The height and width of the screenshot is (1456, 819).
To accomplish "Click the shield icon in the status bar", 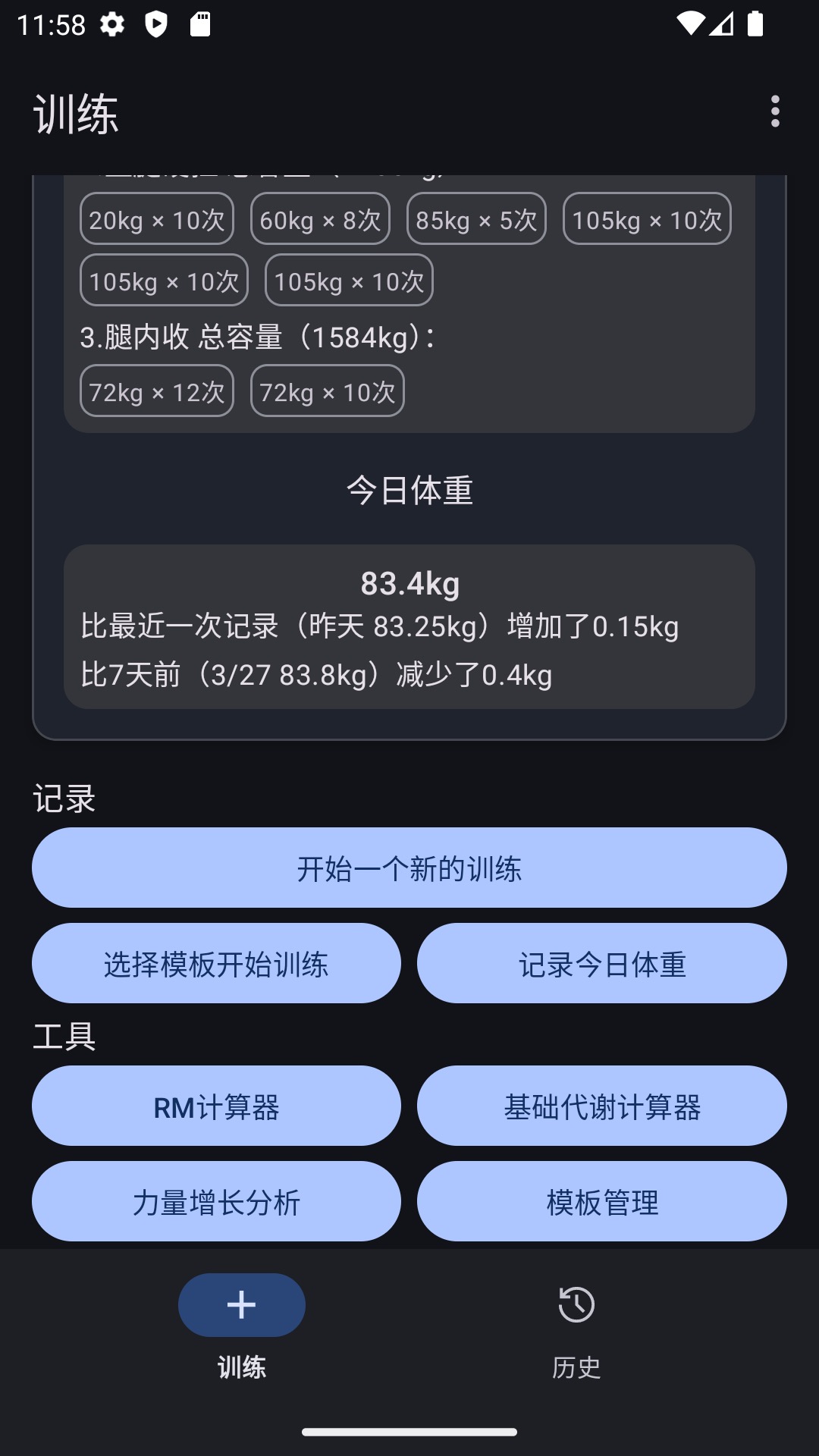I will [157, 24].
